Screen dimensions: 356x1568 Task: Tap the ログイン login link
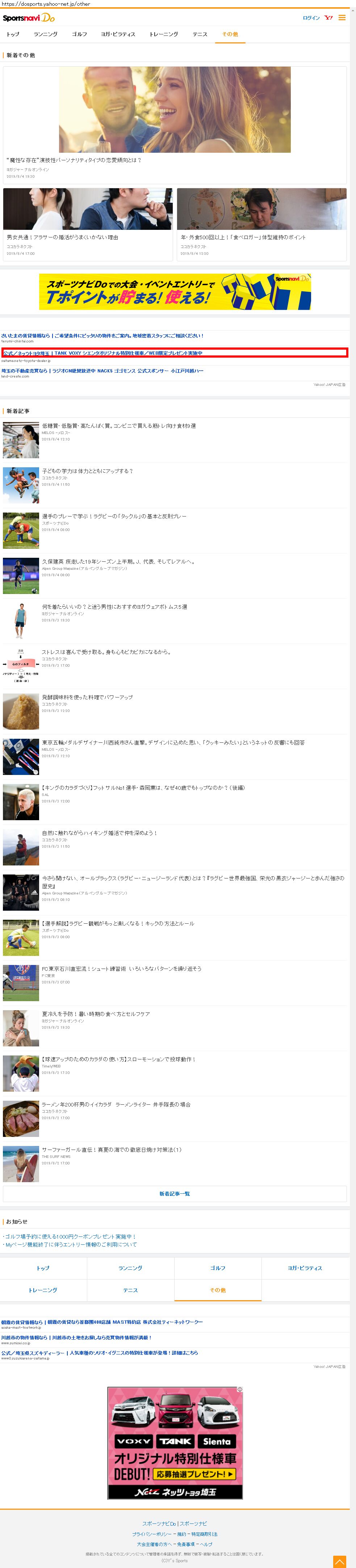pyautogui.click(x=311, y=18)
